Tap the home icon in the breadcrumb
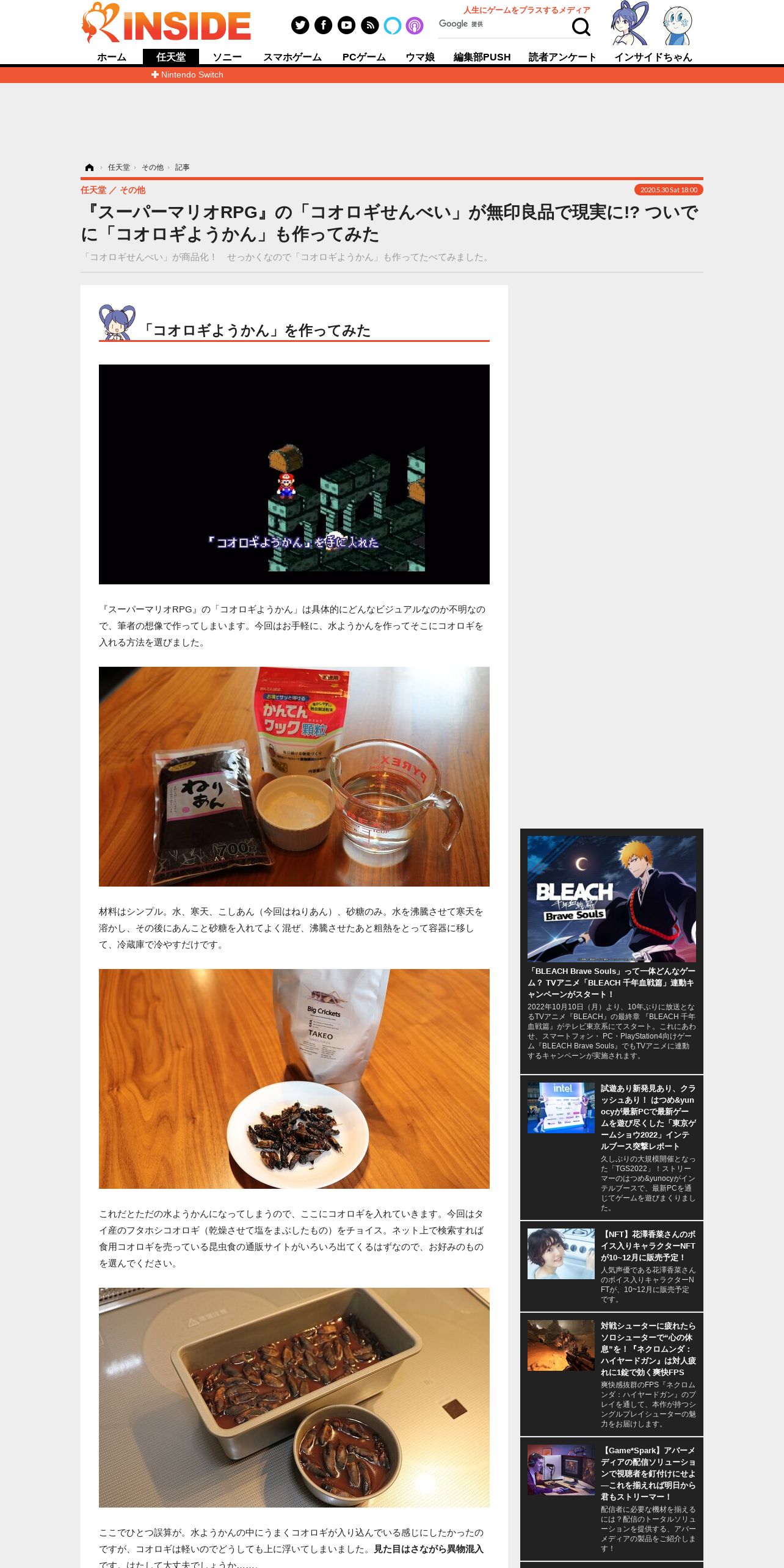Image resolution: width=784 pixels, height=1568 pixels. (89, 167)
